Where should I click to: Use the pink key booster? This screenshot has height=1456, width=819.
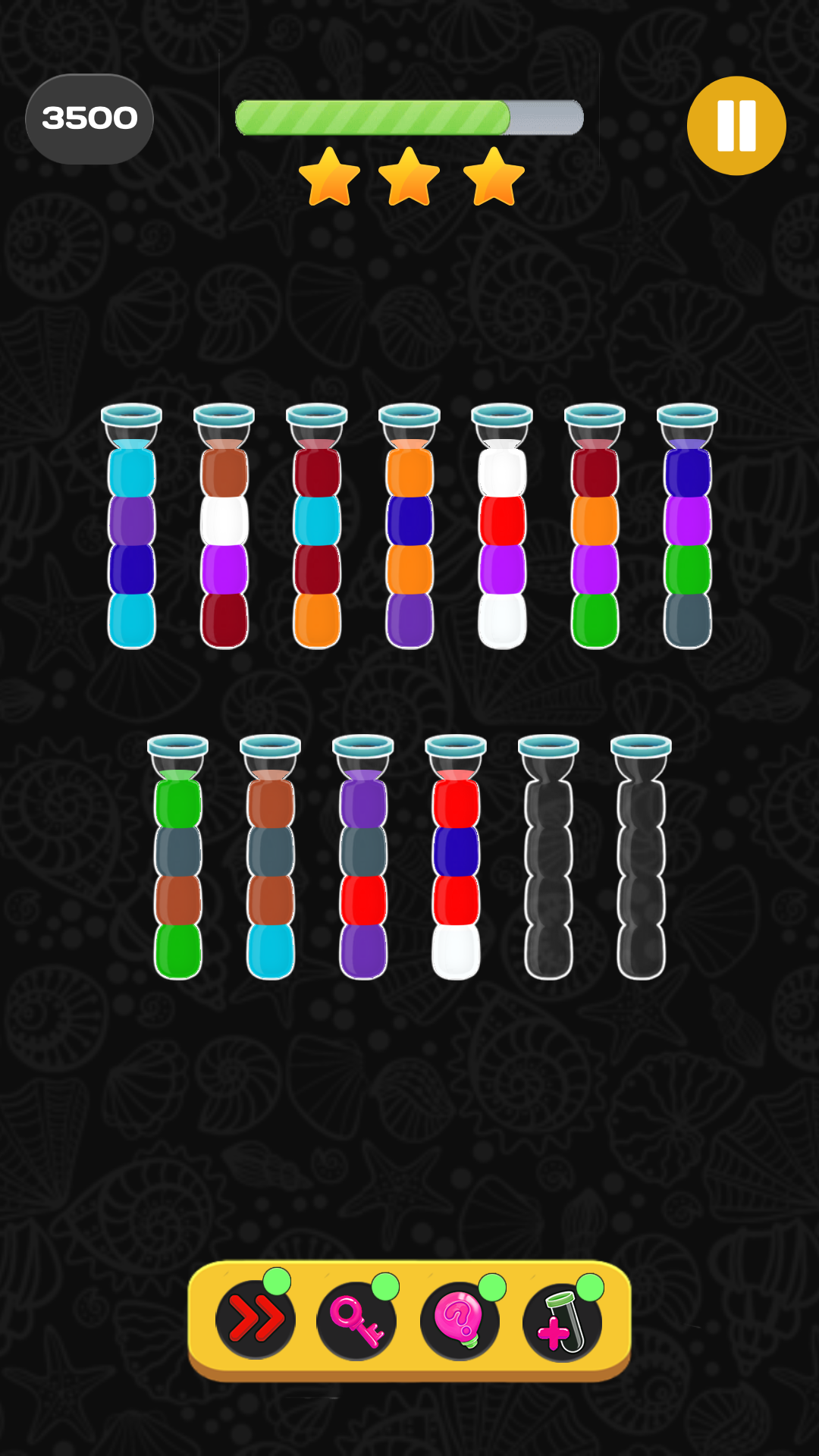tap(356, 1321)
